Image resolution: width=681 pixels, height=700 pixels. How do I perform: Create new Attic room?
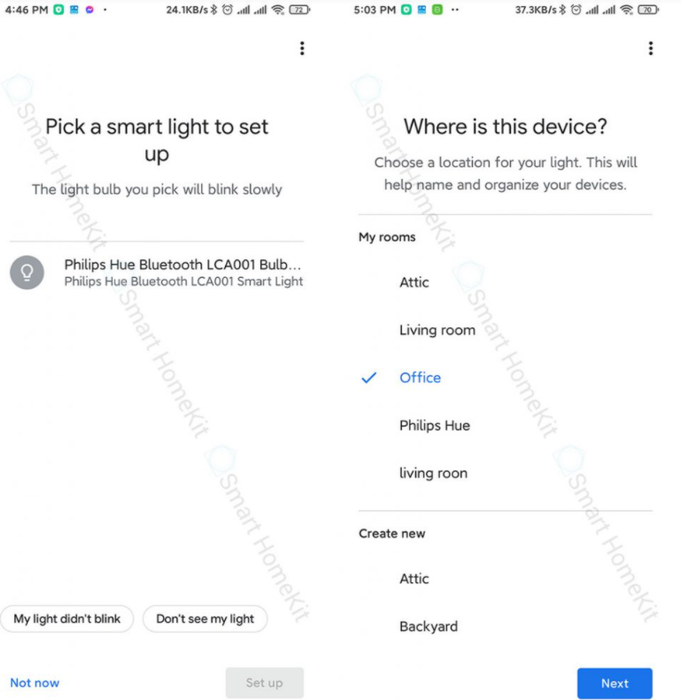(505, 579)
